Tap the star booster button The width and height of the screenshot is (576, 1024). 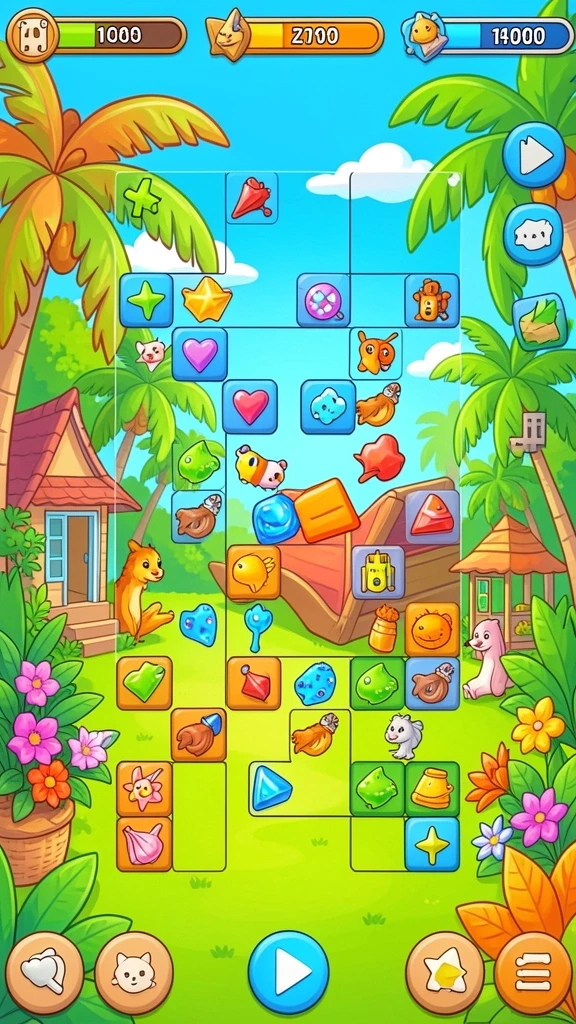445,972
